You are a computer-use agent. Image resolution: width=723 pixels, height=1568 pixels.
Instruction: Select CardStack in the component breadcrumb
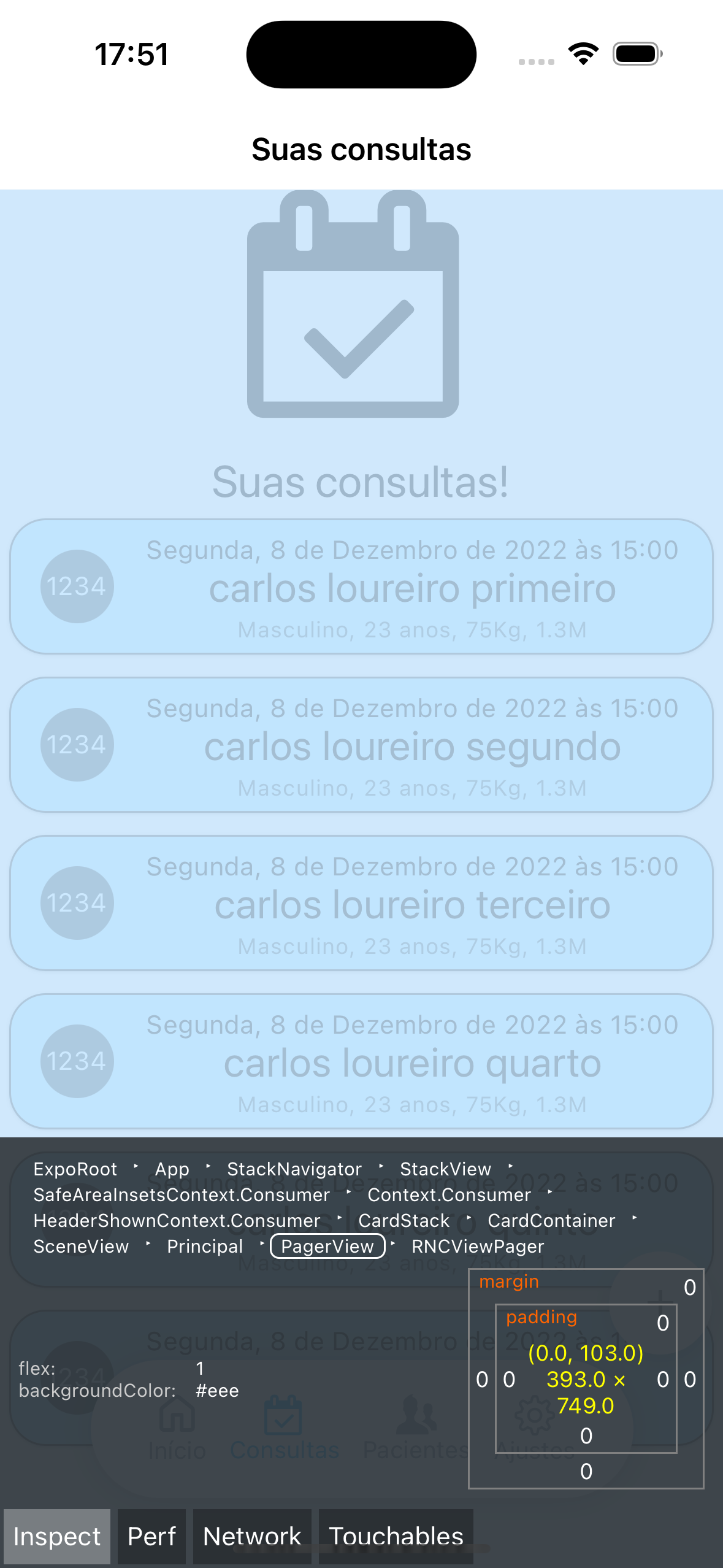click(404, 1221)
